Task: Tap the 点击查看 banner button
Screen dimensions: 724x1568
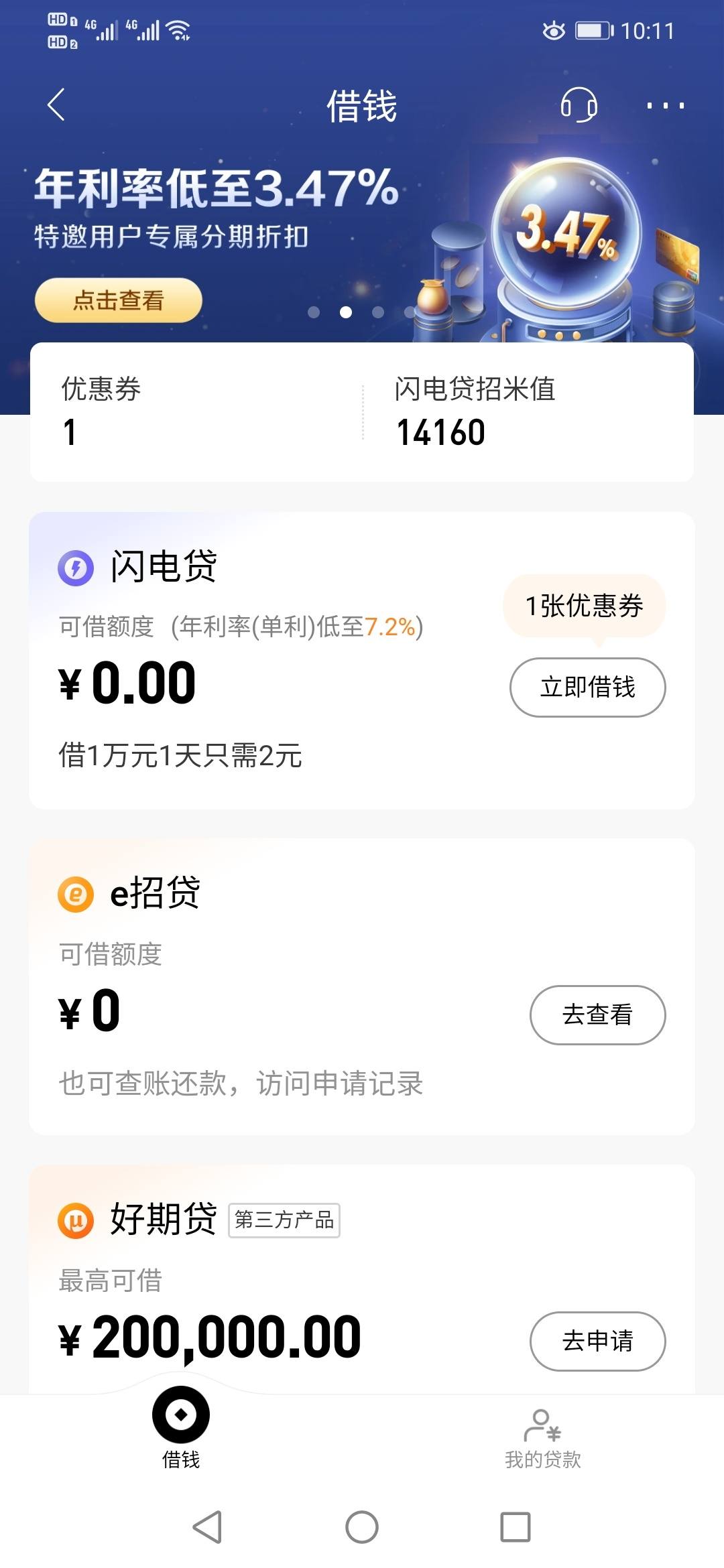Action: click(x=119, y=300)
